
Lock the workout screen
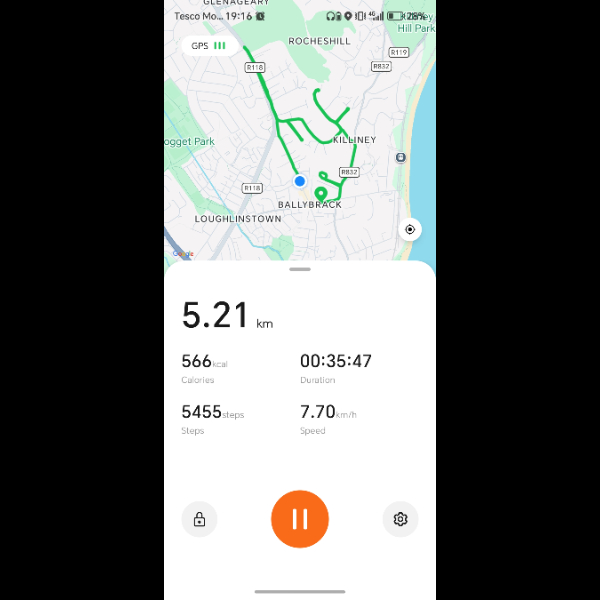[x=199, y=519]
